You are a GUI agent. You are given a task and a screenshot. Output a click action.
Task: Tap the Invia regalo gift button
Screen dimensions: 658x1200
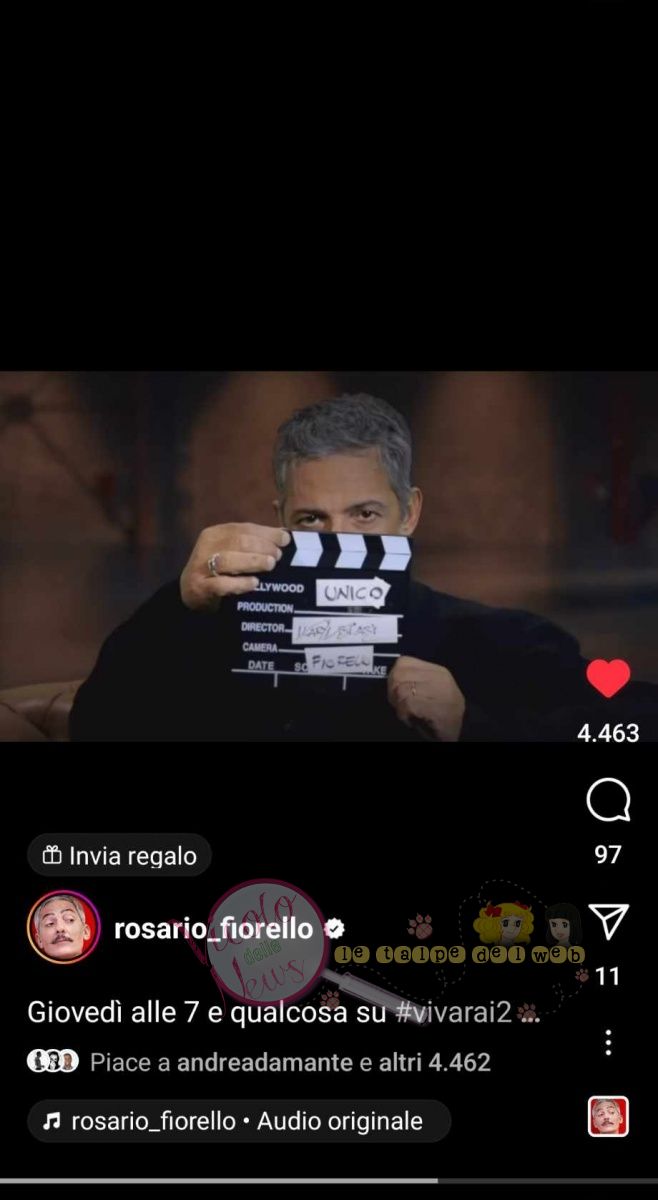point(120,855)
